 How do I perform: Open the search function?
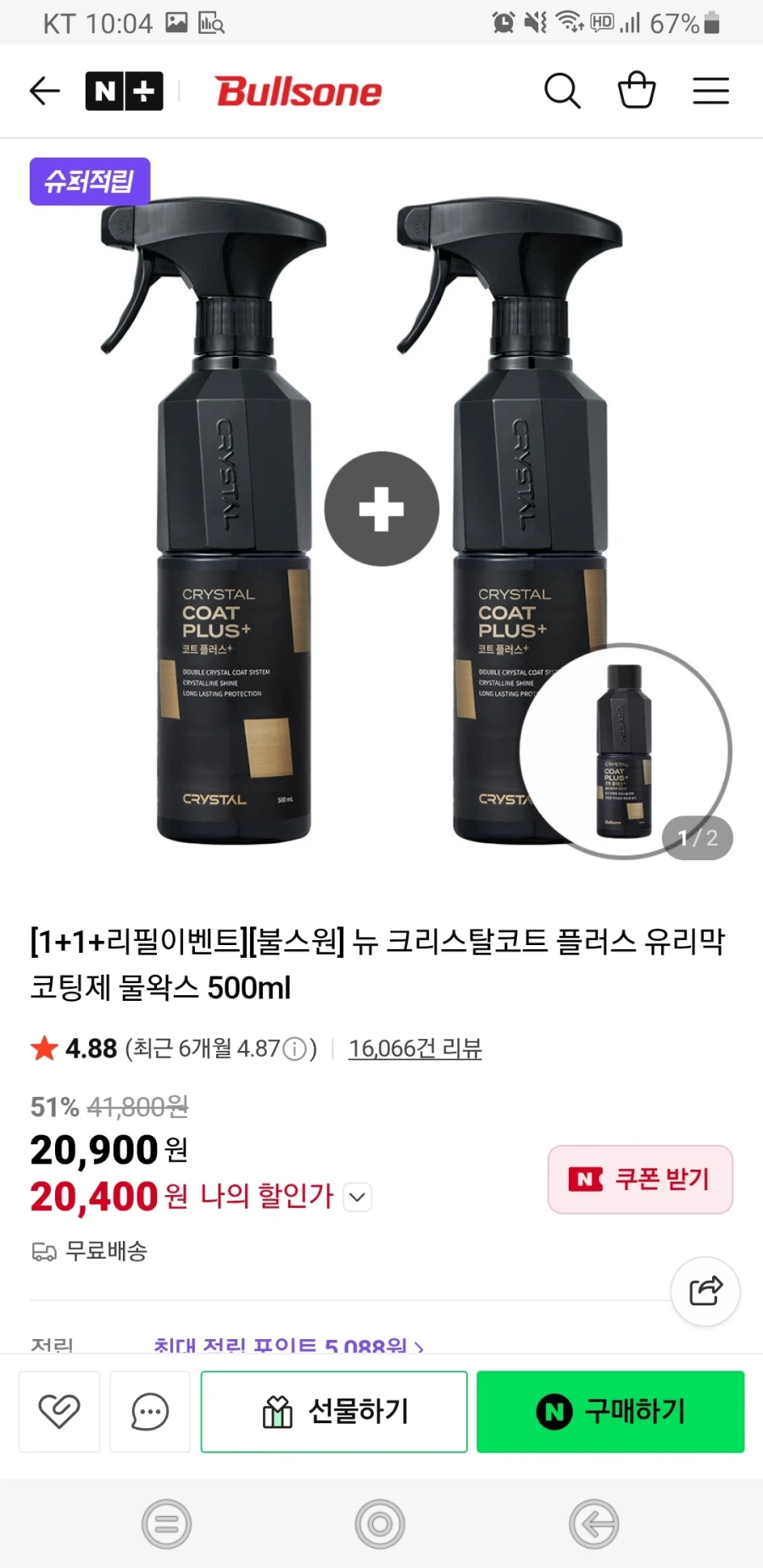562,91
